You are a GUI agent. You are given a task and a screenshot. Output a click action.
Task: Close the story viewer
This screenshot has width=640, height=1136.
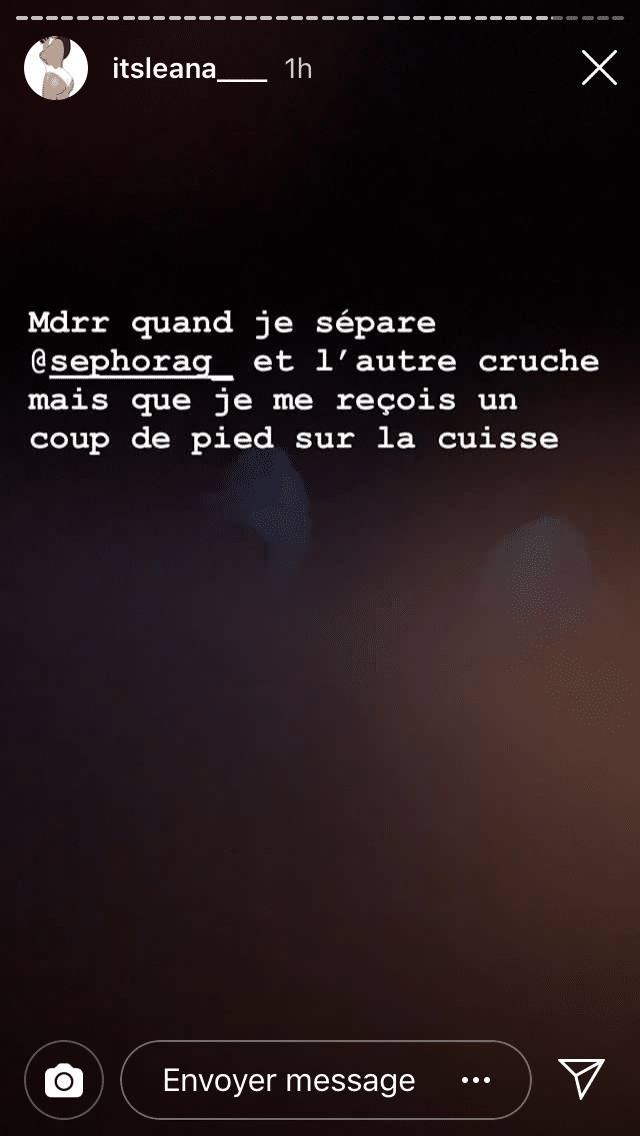coord(599,68)
